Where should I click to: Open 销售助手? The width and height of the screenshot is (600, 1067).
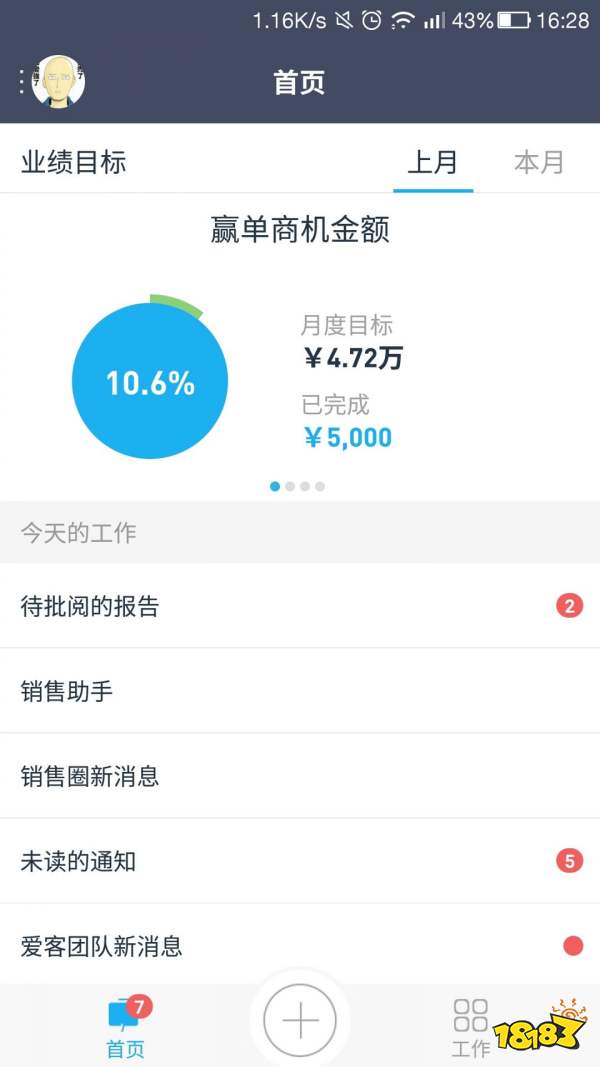point(300,691)
